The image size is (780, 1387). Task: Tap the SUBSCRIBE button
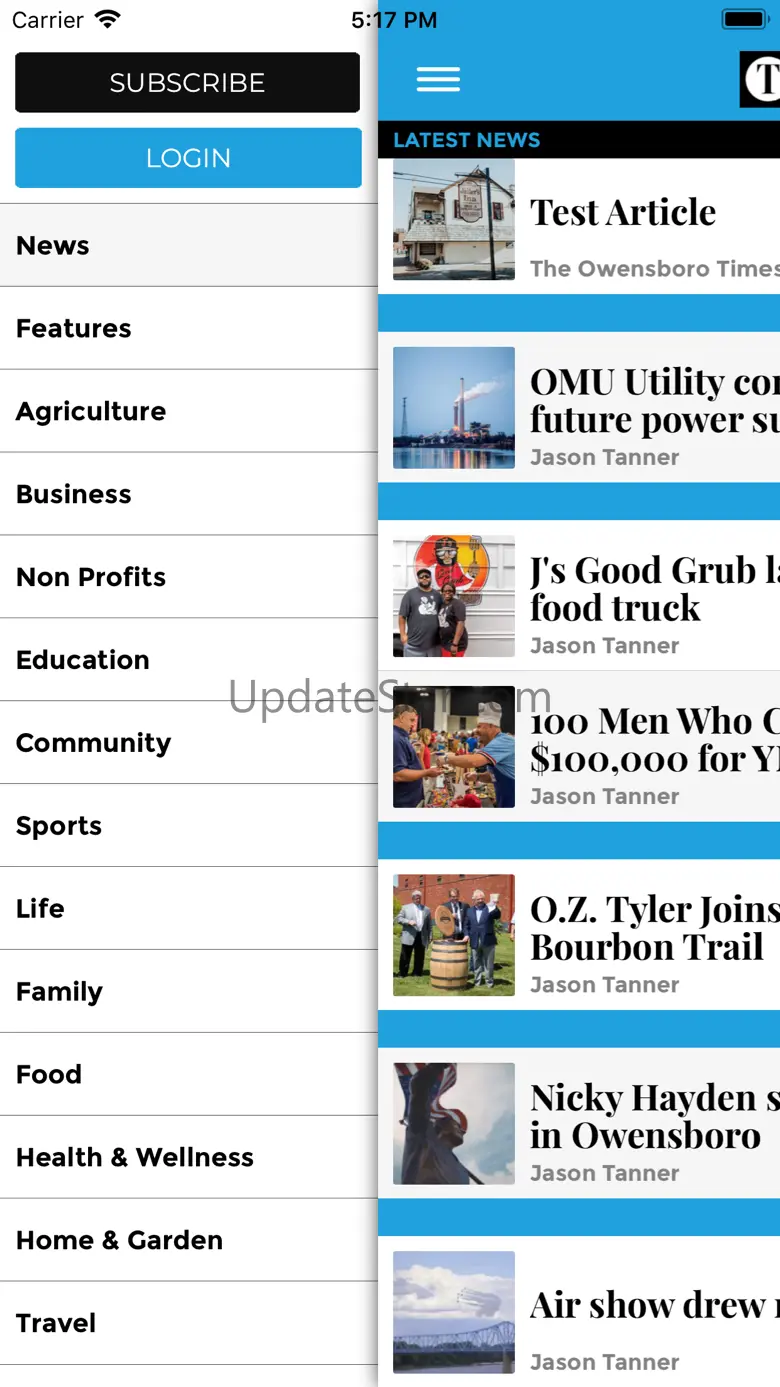click(187, 82)
